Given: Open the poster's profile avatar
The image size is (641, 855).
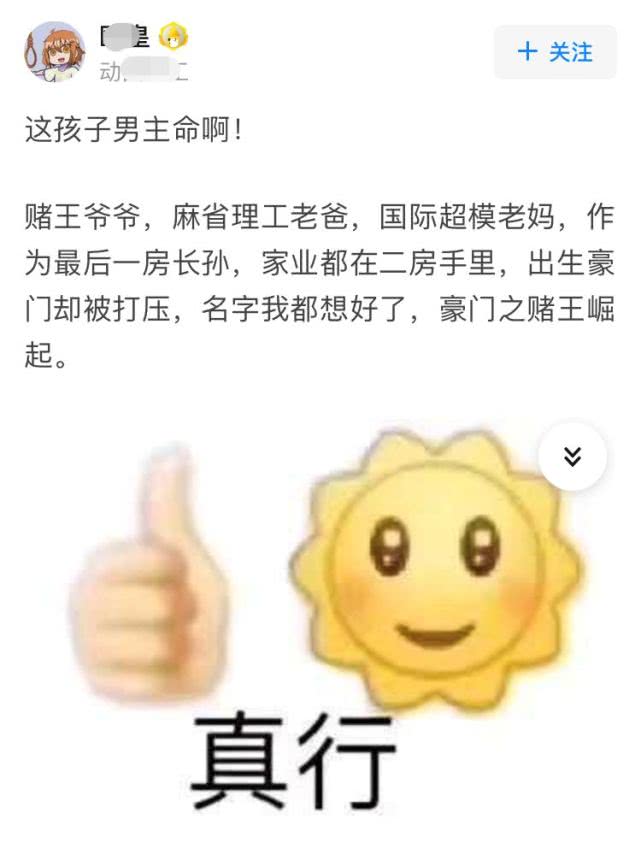Looking at the screenshot, I should tap(55, 52).
